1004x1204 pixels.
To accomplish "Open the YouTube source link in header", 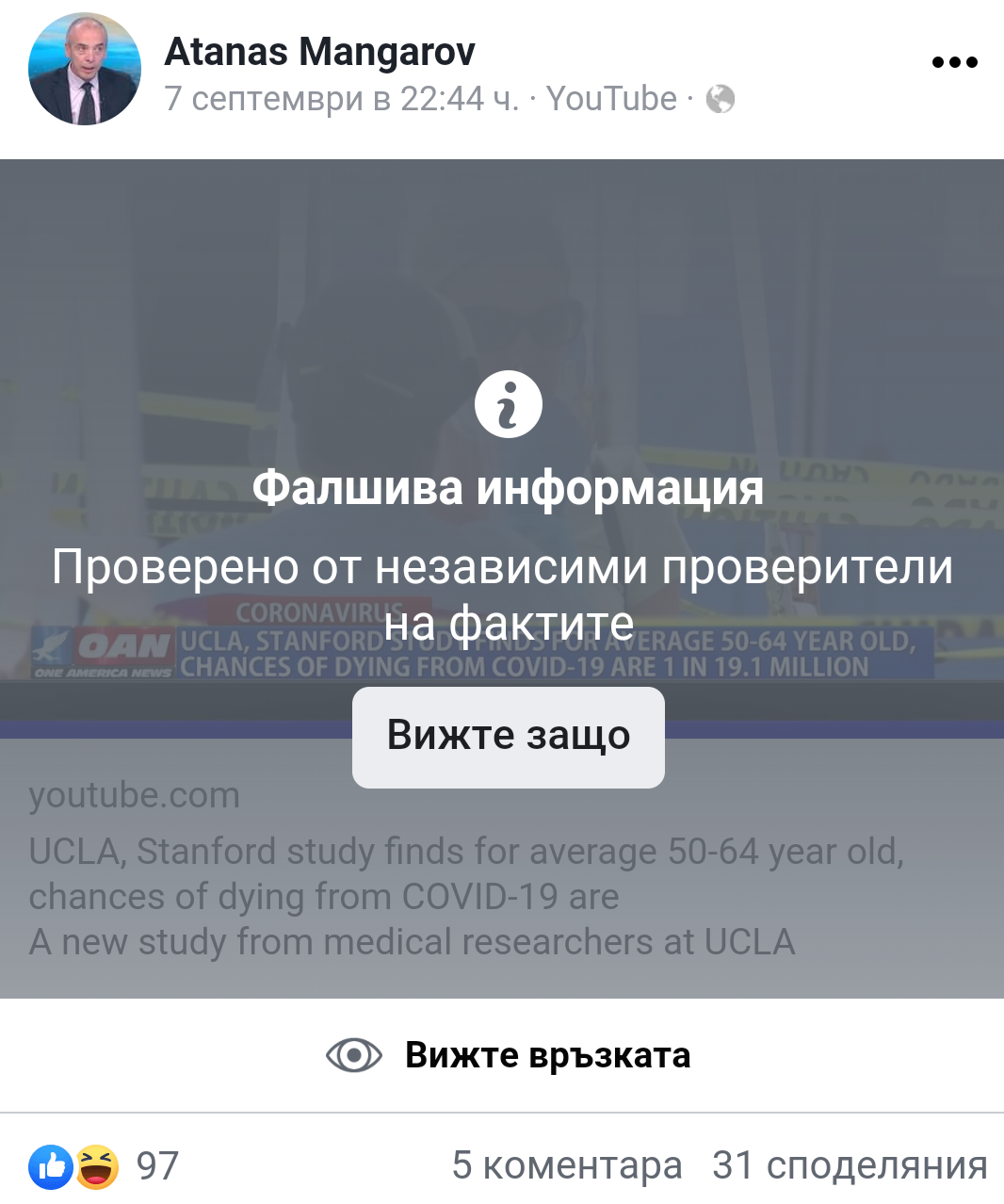I will (611, 99).
